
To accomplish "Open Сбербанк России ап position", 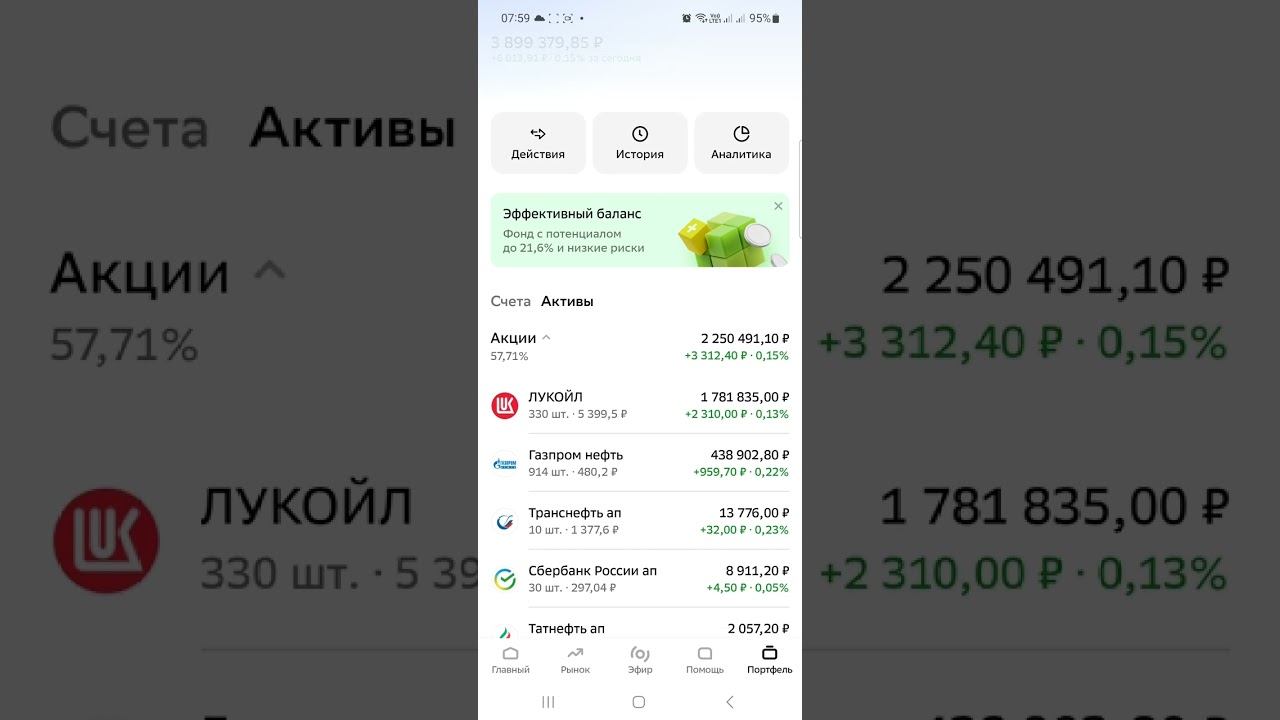I will tap(640, 579).
